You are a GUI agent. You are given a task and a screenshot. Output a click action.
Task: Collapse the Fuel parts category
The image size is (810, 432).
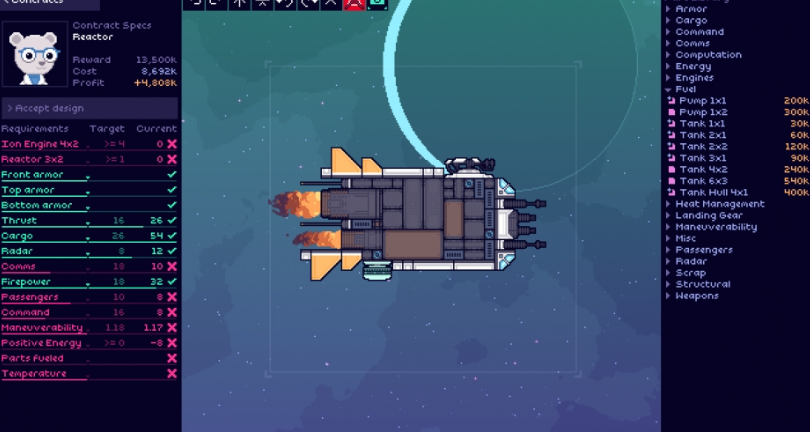click(686, 89)
